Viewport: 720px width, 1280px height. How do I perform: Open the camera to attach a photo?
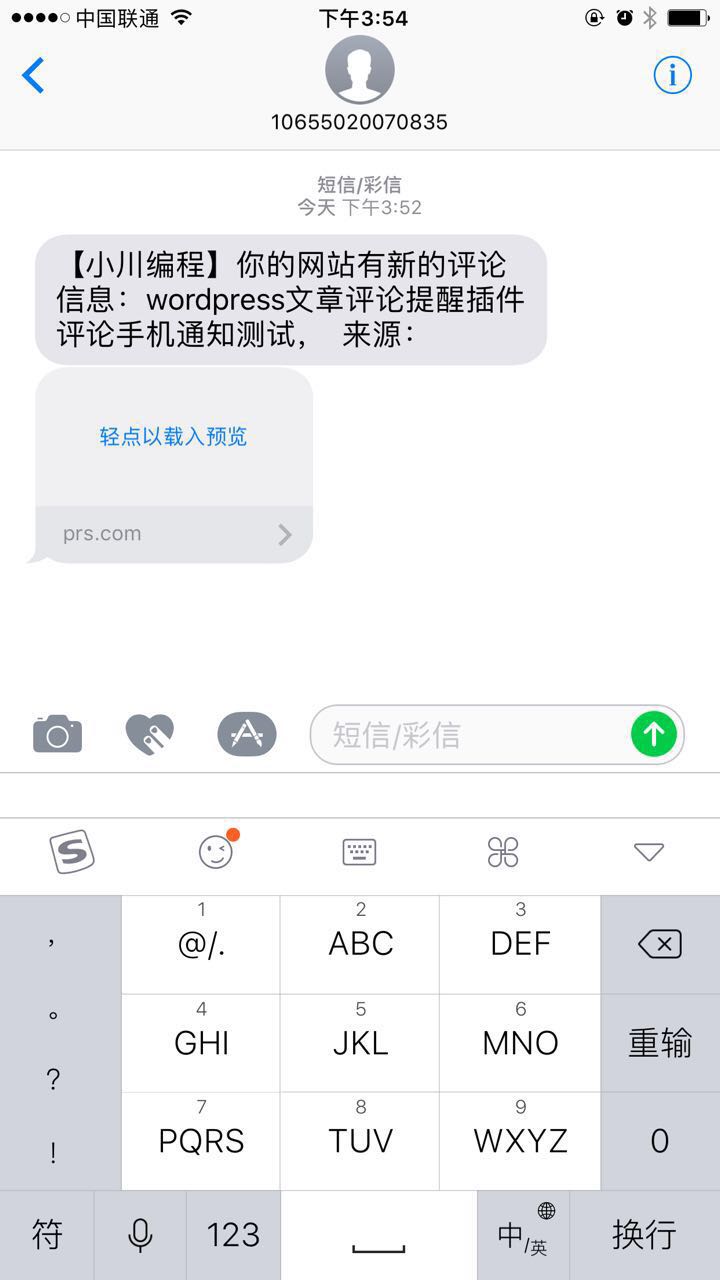(x=57, y=735)
